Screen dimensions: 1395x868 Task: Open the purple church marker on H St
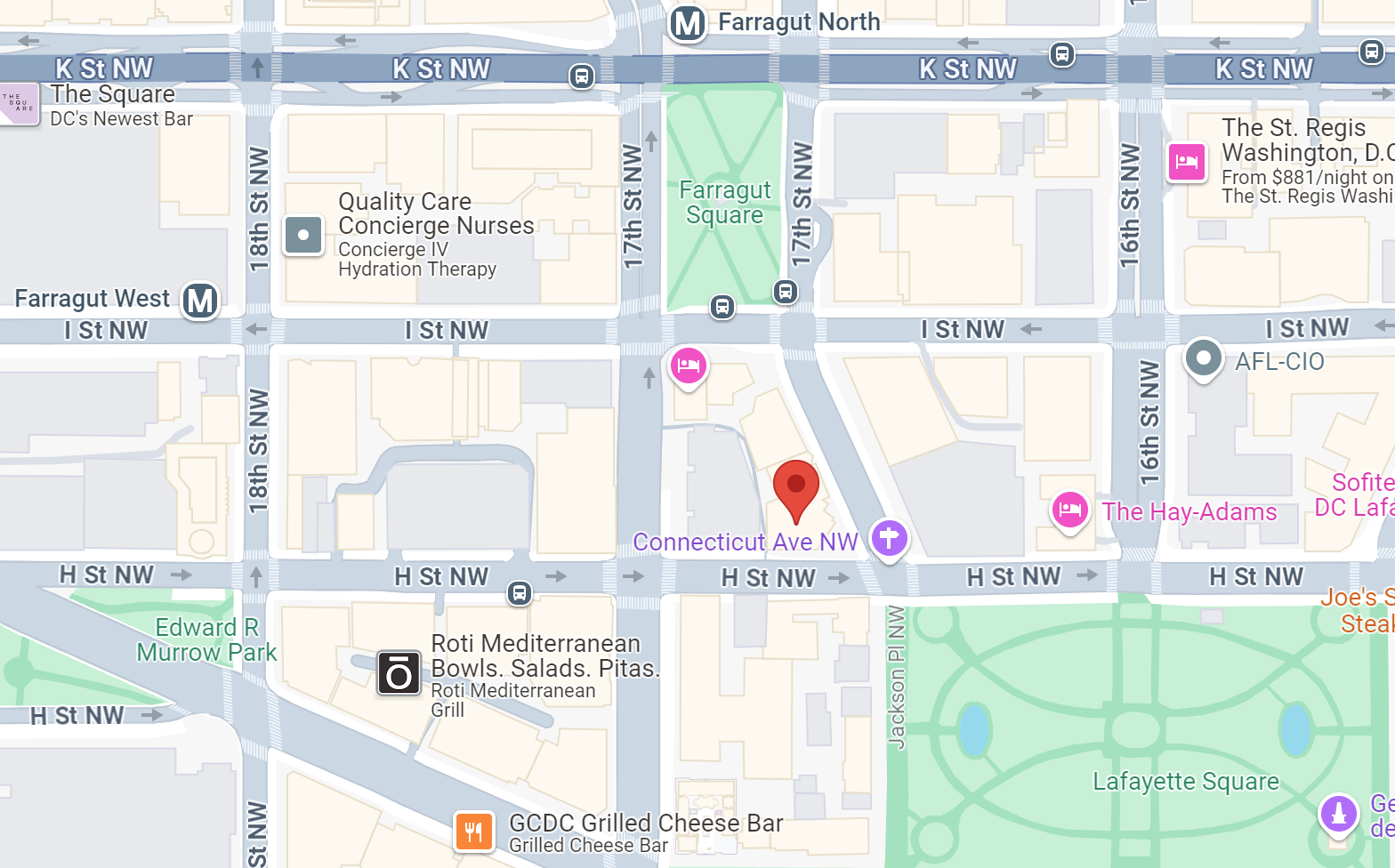889,538
